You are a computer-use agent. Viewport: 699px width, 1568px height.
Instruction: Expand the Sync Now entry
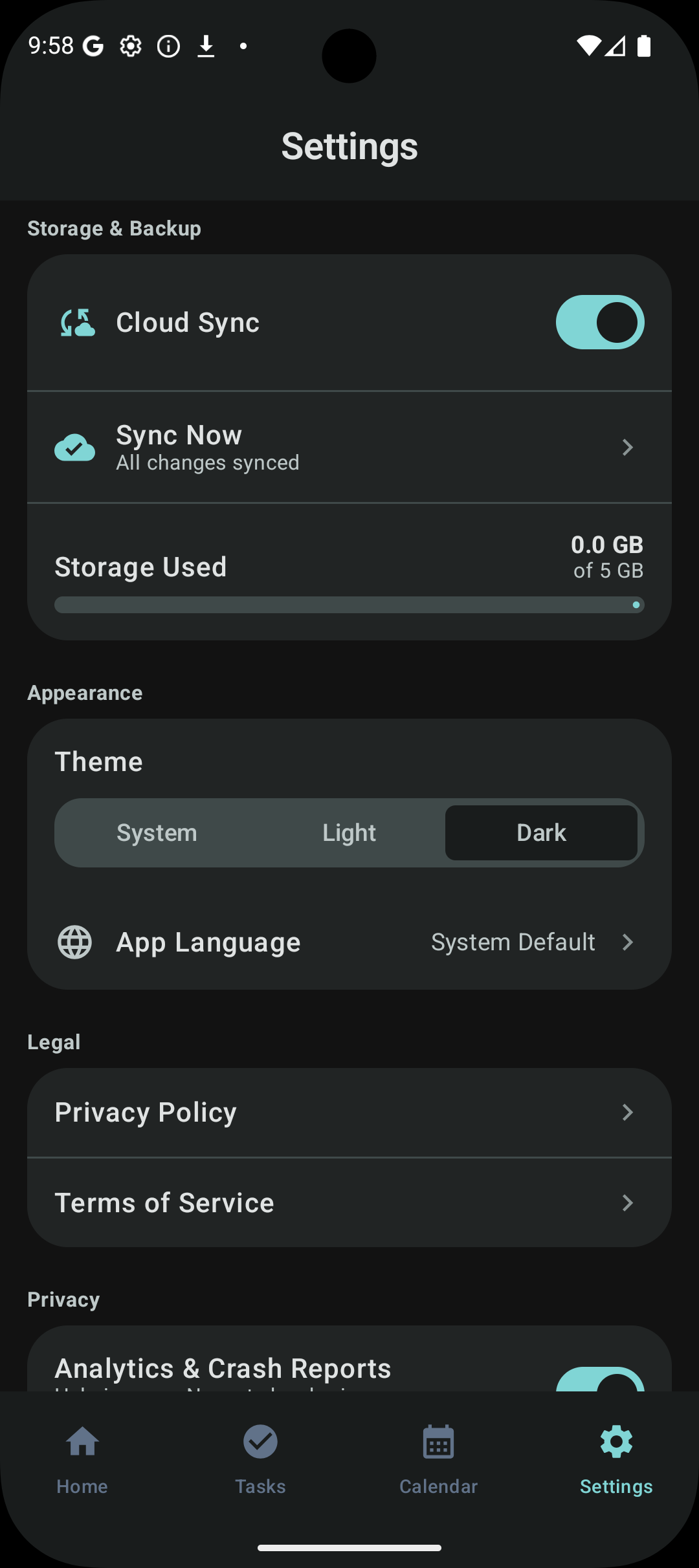(349, 447)
